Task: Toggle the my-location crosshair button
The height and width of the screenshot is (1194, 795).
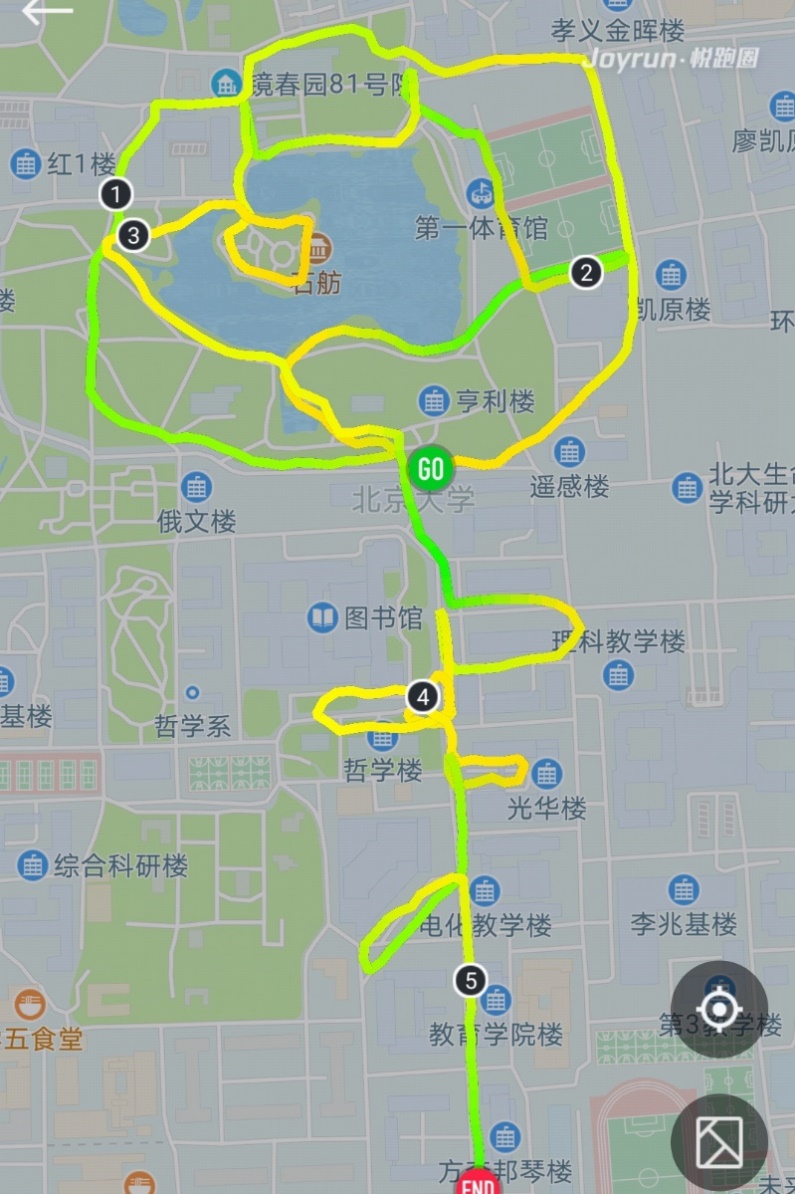Action: [x=721, y=1010]
